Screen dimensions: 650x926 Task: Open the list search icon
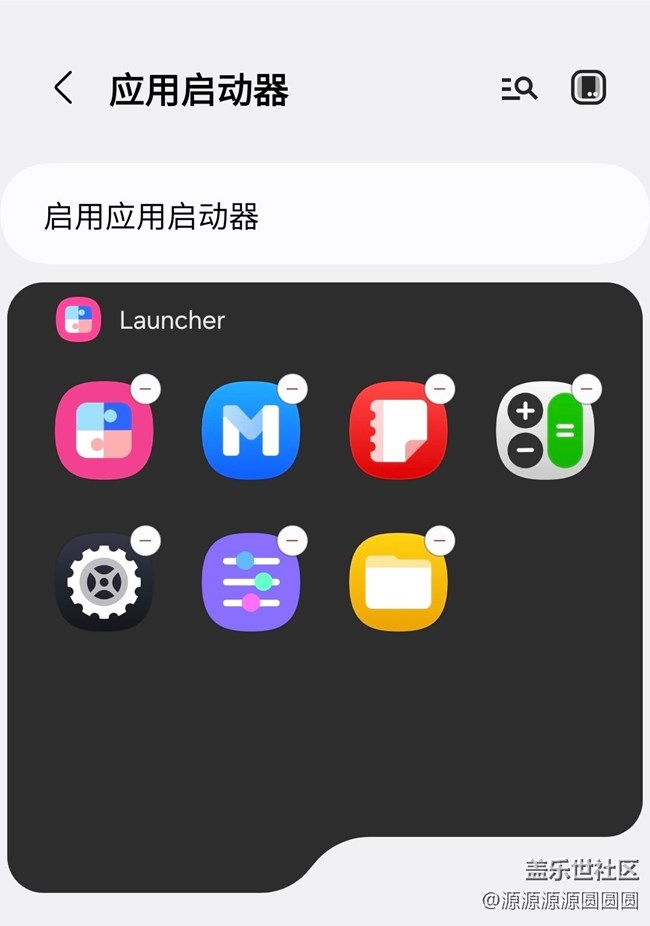pos(519,89)
